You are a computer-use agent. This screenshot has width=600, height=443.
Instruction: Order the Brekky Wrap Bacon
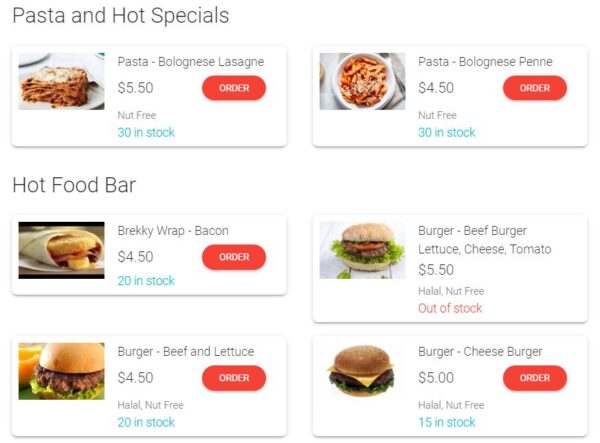[234, 257]
